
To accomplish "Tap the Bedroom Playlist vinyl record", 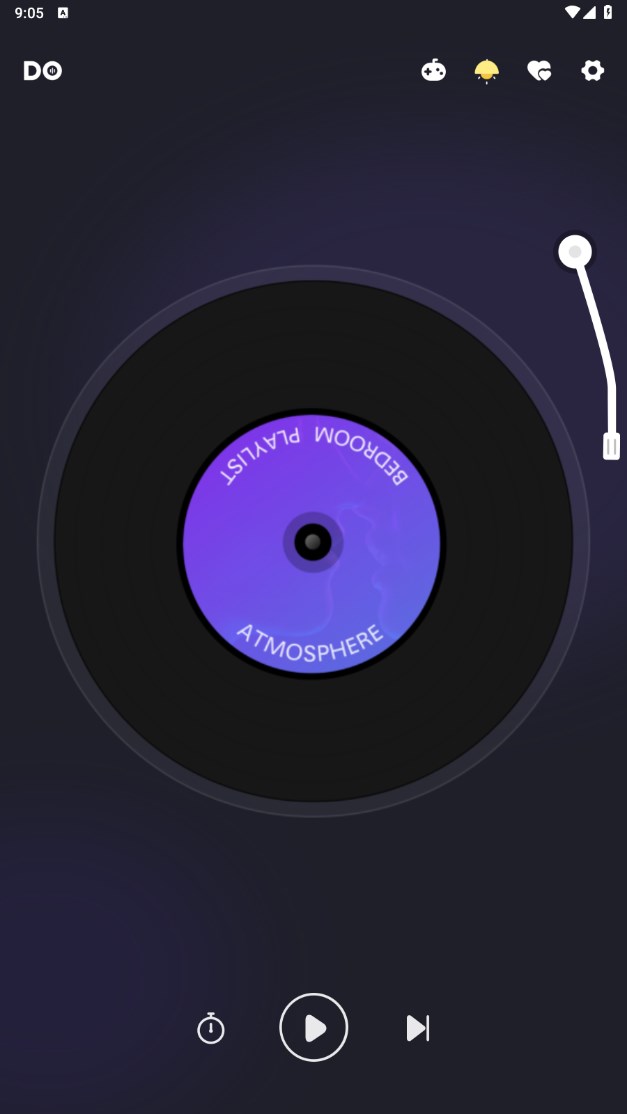I will [313, 542].
